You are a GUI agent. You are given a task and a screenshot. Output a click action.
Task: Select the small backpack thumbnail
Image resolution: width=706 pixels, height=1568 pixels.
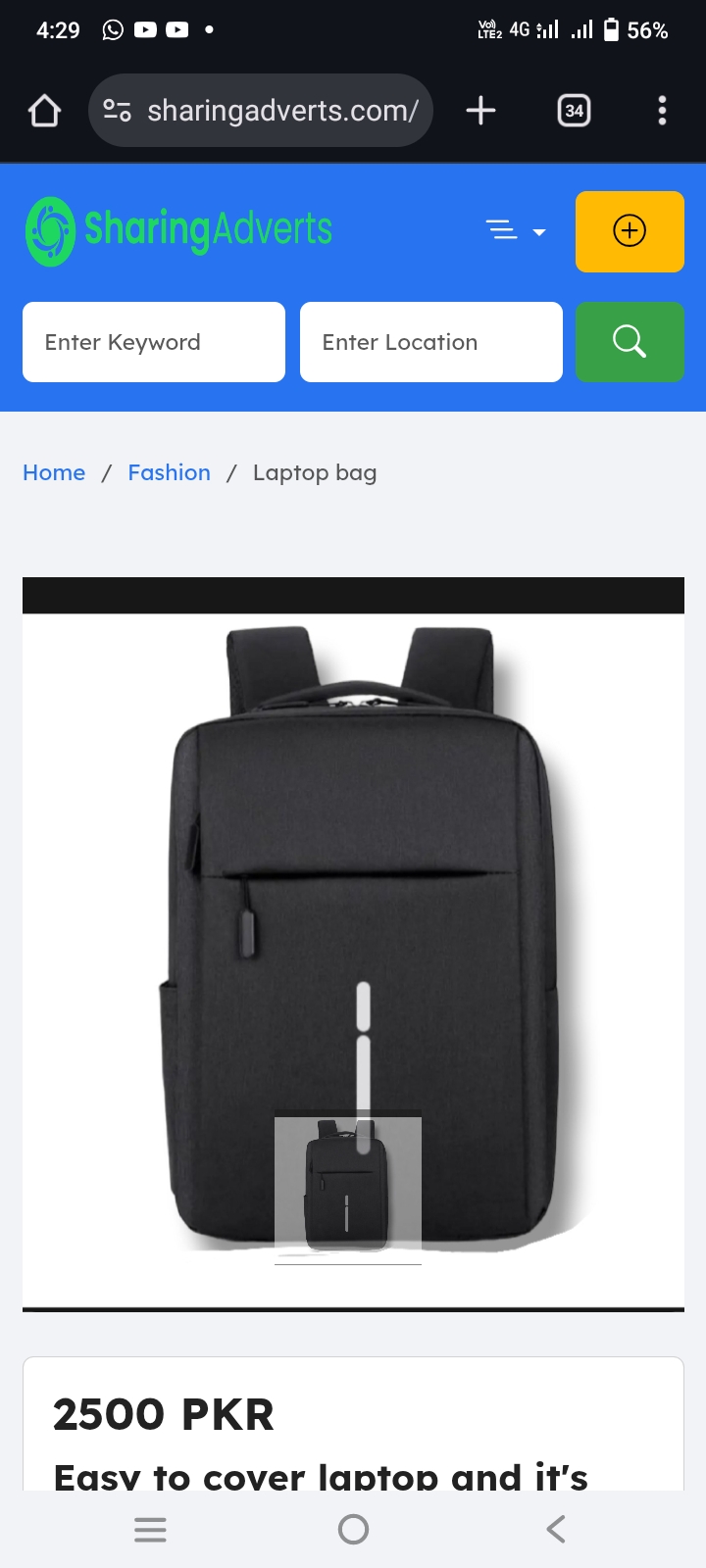coord(347,1186)
